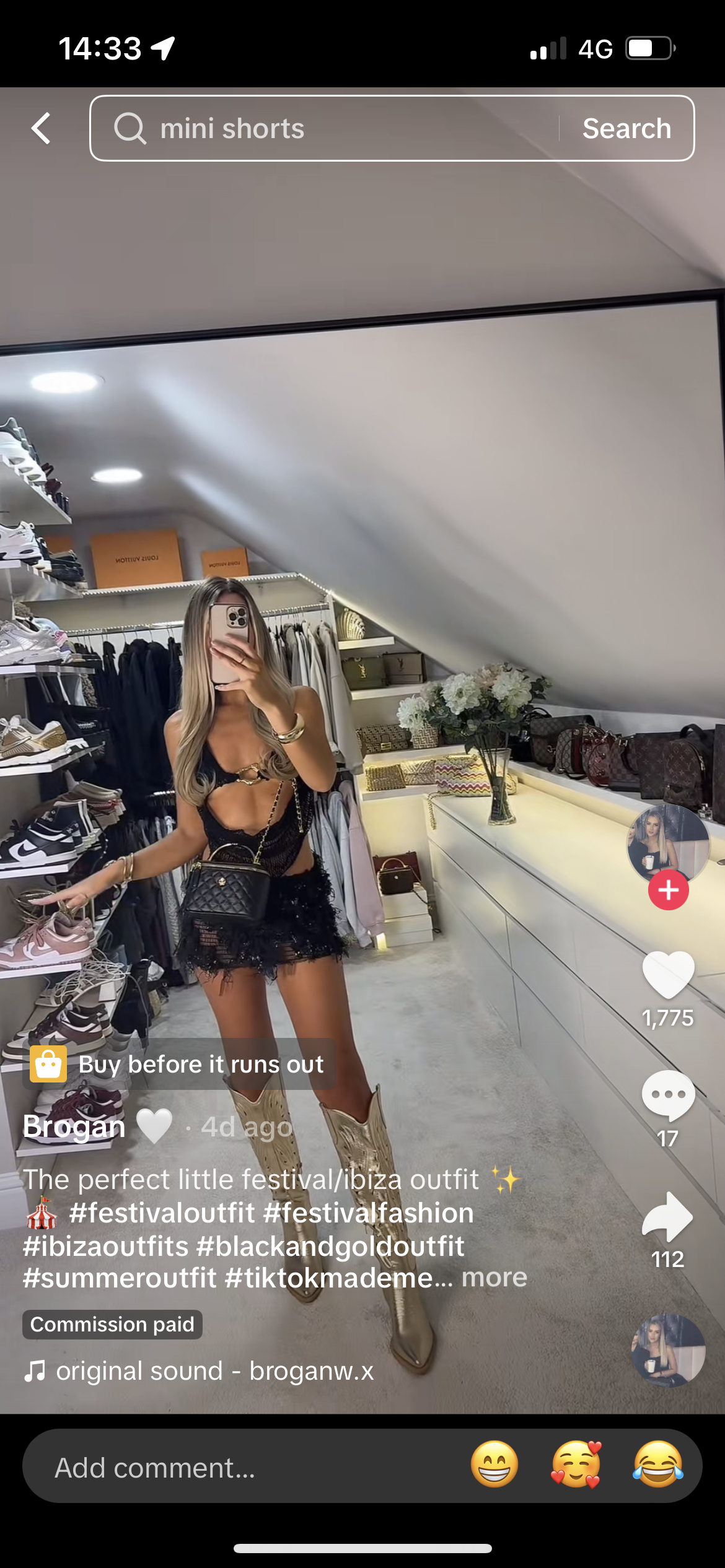Screen dimensions: 725x1568
Task: Insert the crying laughing emoji
Action: pos(658,1465)
